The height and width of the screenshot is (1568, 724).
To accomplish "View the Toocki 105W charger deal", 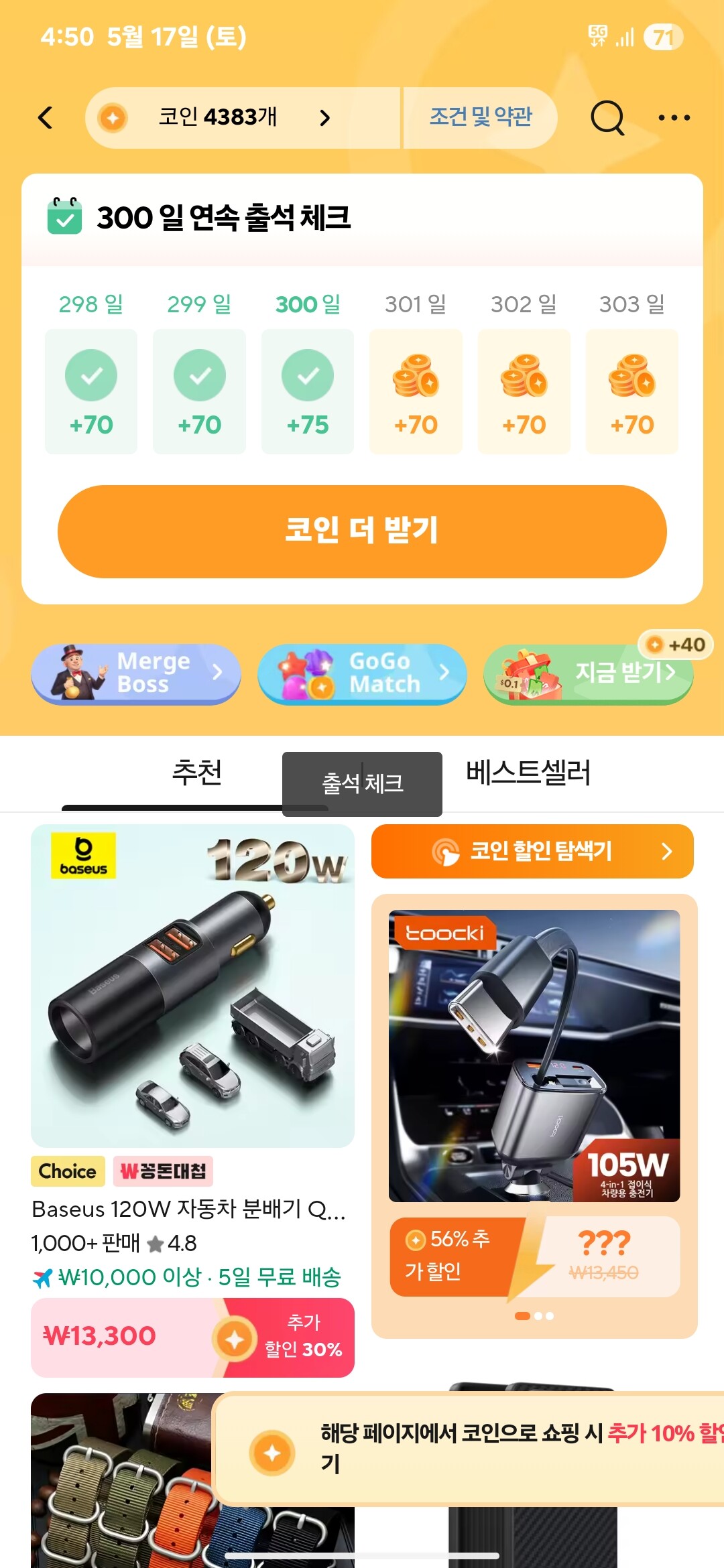I will (534, 1056).
